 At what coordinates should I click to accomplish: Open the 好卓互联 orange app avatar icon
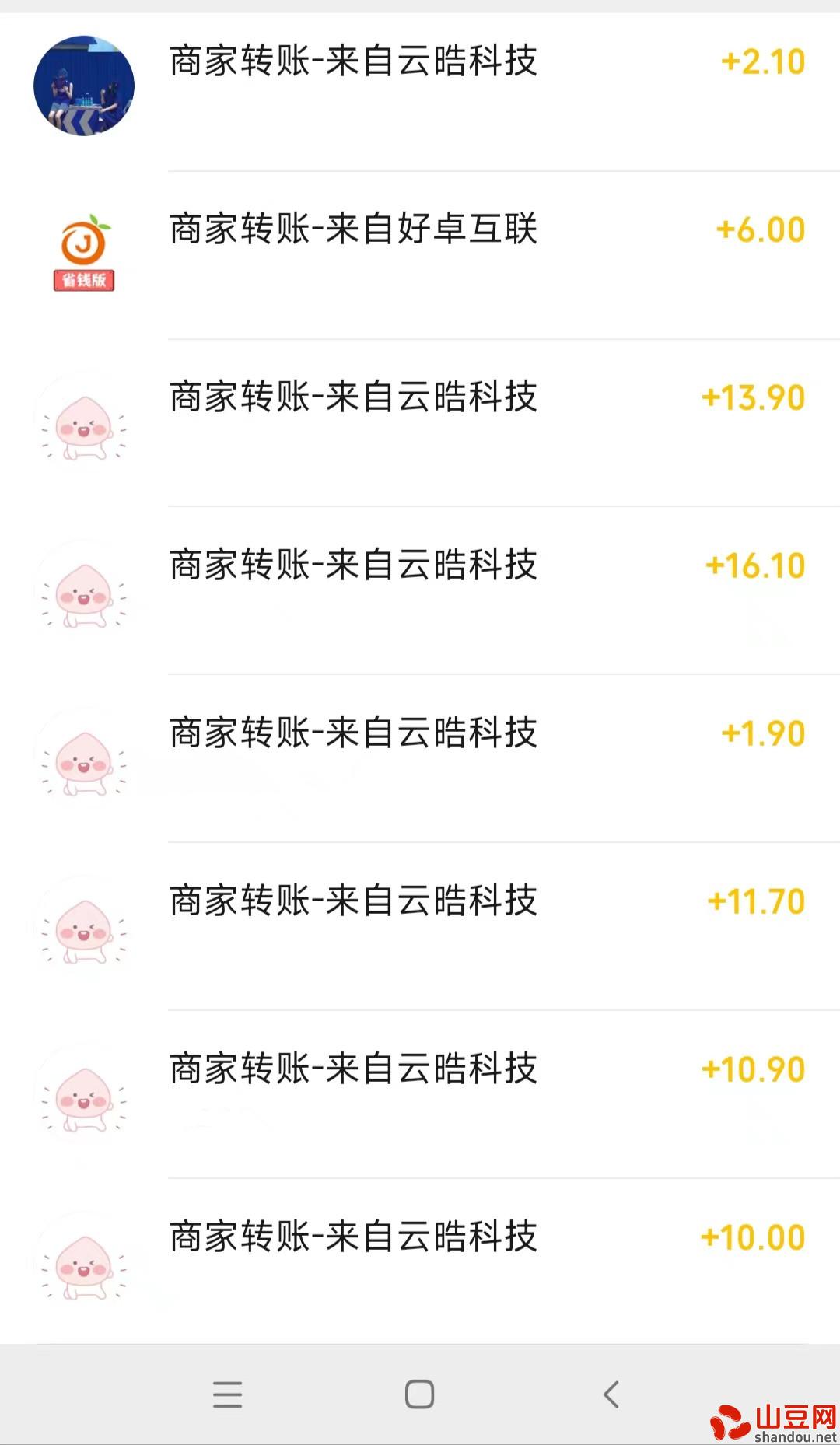(x=84, y=247)
